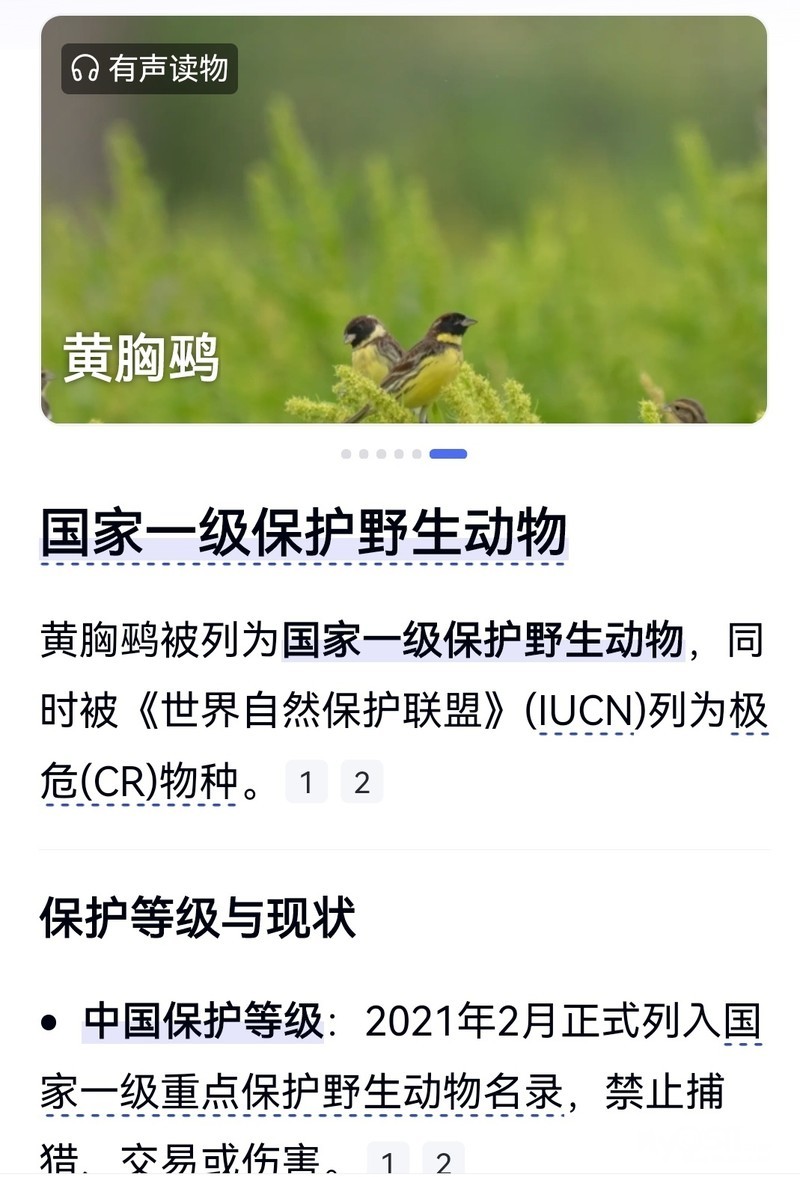Open citation 1 after 交易或伤害 sentence

[x=388, y=1162]
